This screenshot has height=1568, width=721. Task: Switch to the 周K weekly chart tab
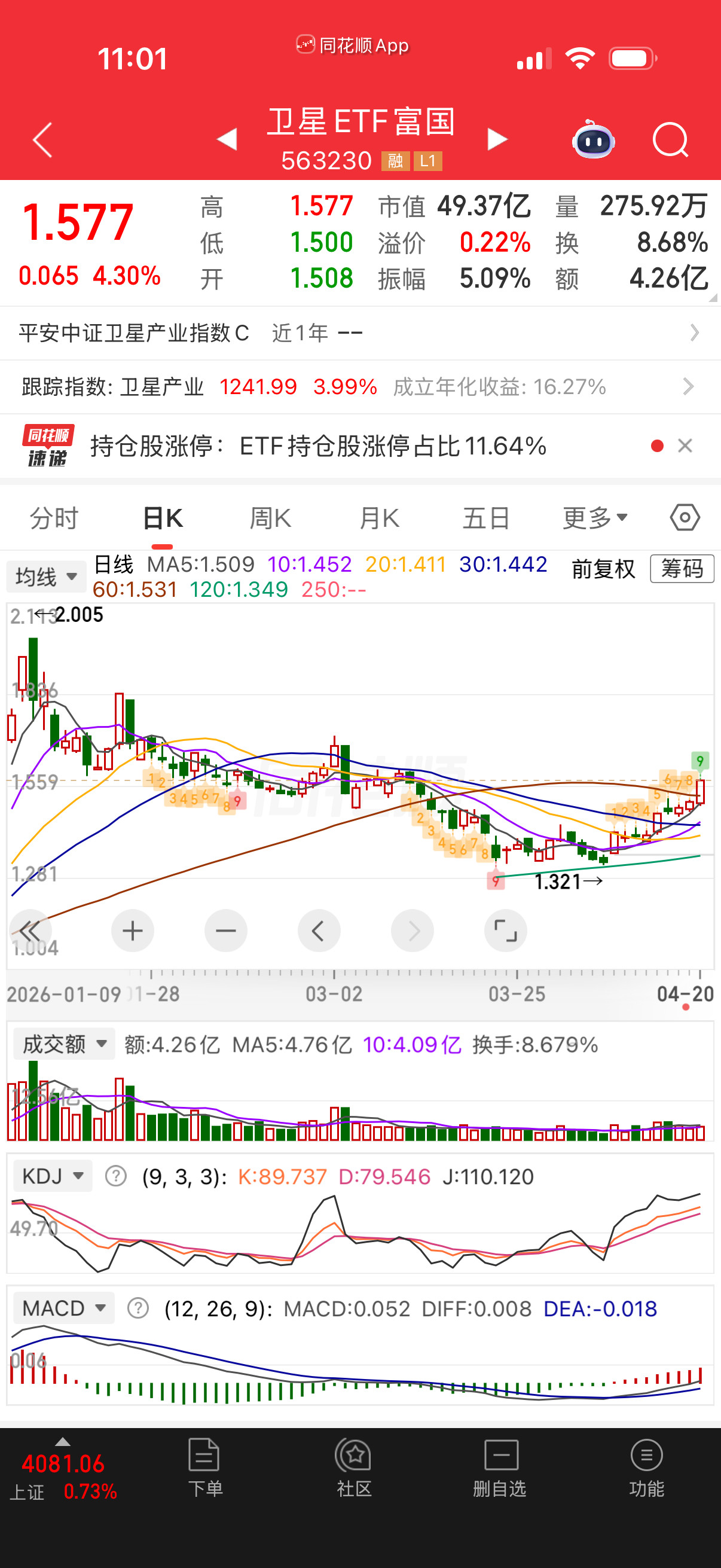click(270, 517)
